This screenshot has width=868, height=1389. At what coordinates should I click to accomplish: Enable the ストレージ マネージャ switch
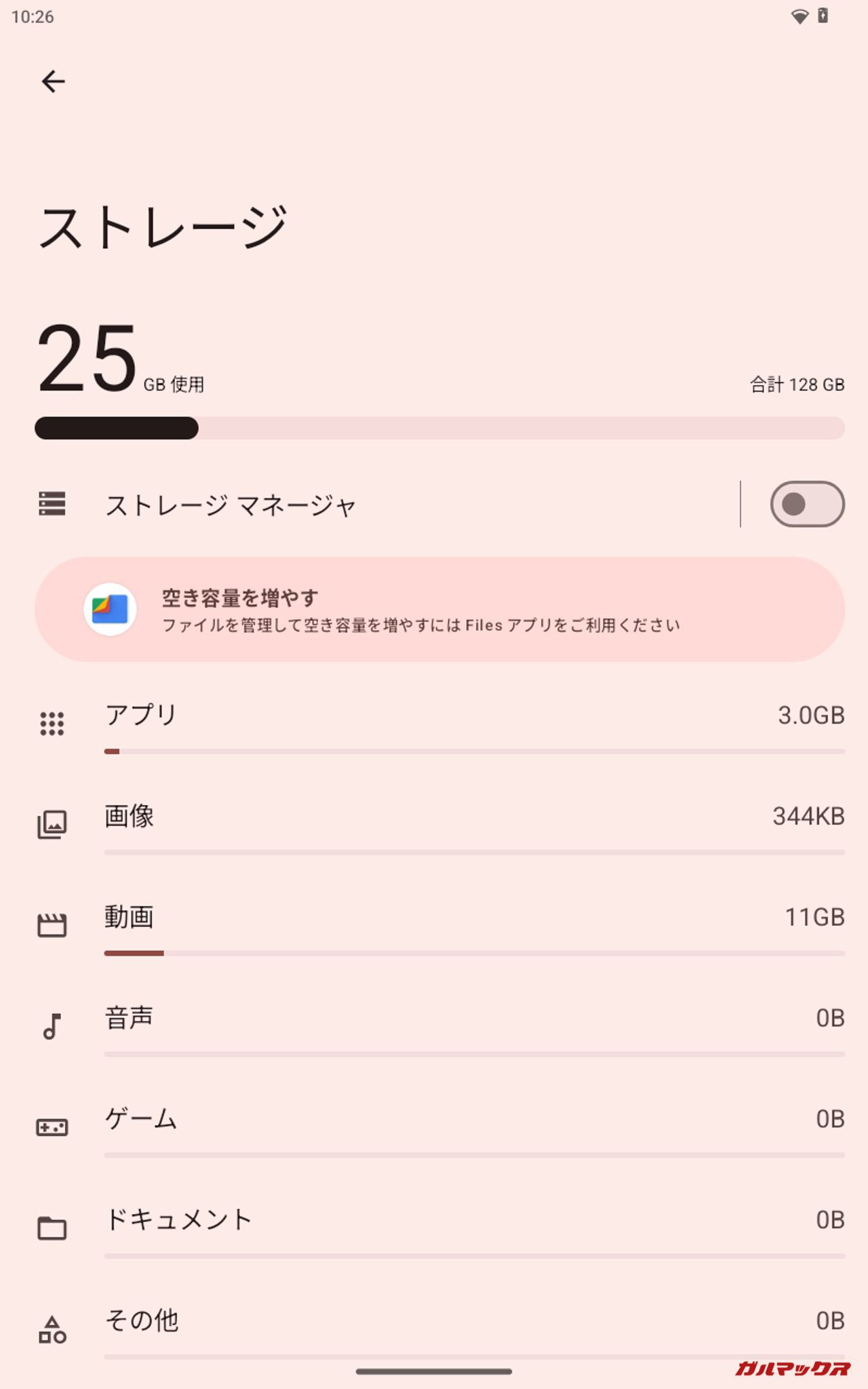[806, 505]
